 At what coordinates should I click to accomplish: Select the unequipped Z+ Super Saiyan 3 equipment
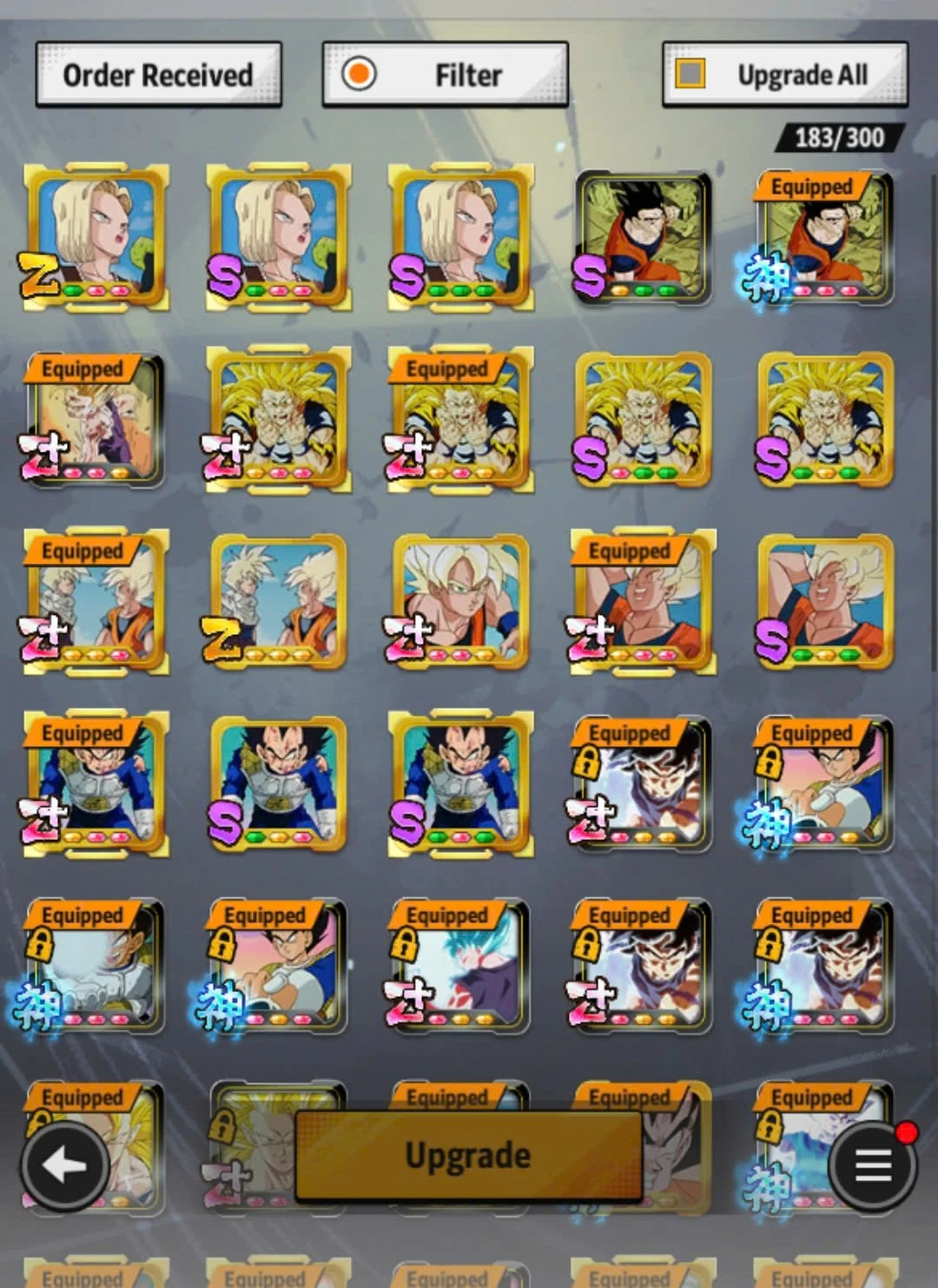278,419
